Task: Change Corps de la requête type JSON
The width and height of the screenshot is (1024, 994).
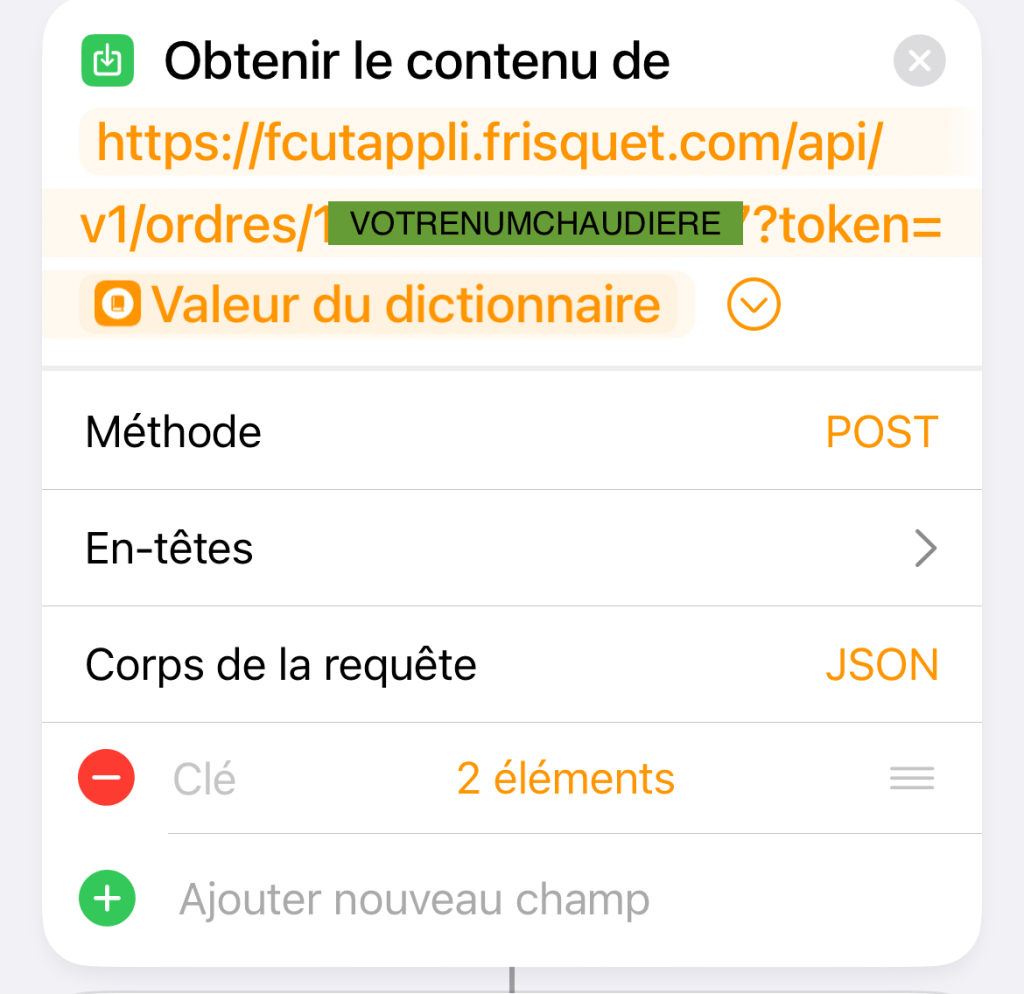Action: [881, 665]
